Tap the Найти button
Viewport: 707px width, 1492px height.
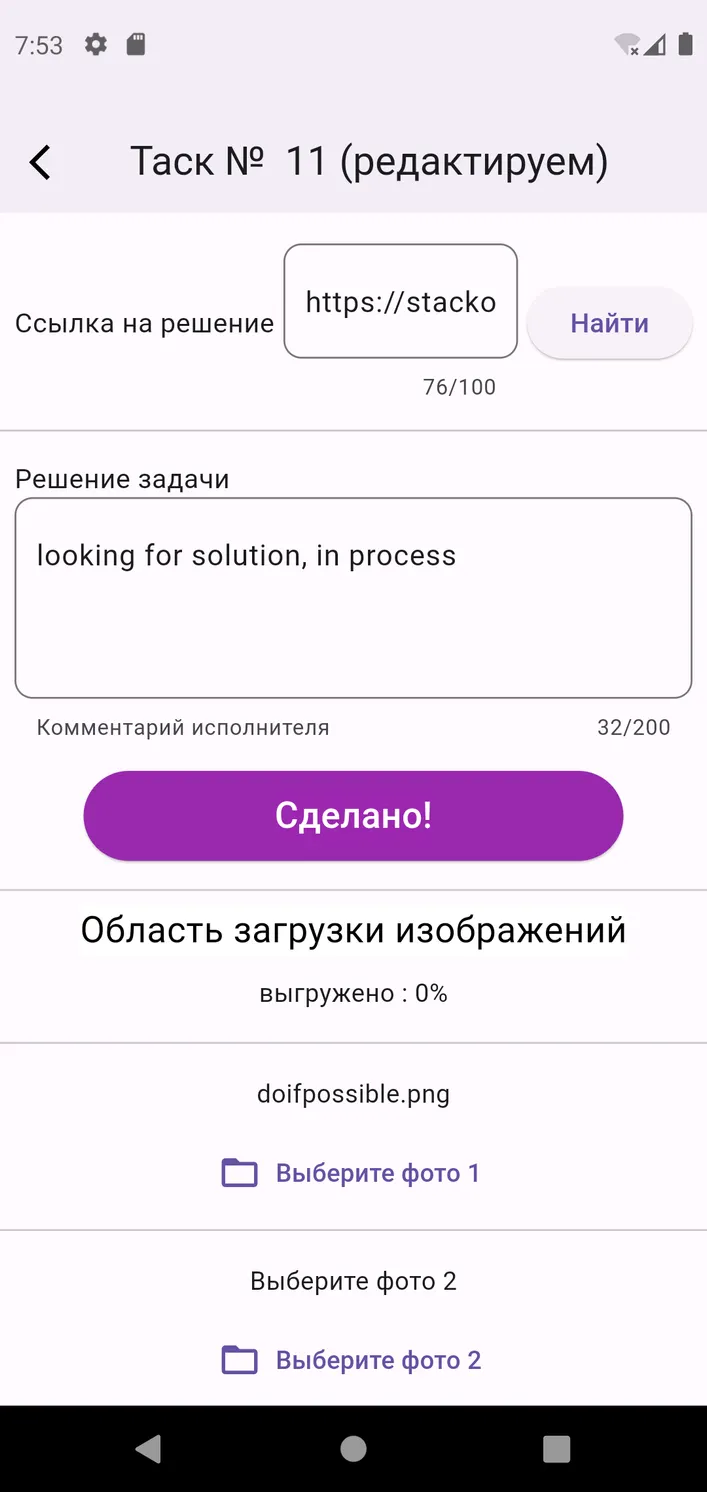(609, 323)
